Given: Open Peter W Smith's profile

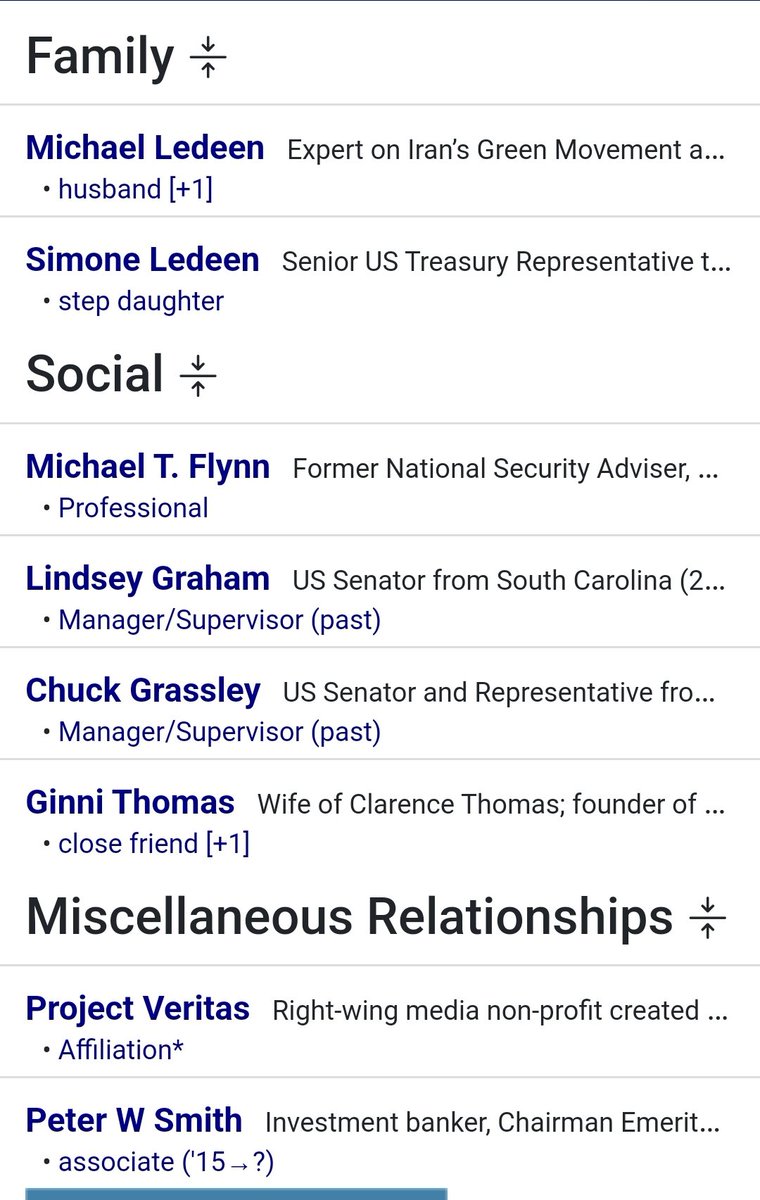Looking at the screenshot, I should tap(134, 1120).
